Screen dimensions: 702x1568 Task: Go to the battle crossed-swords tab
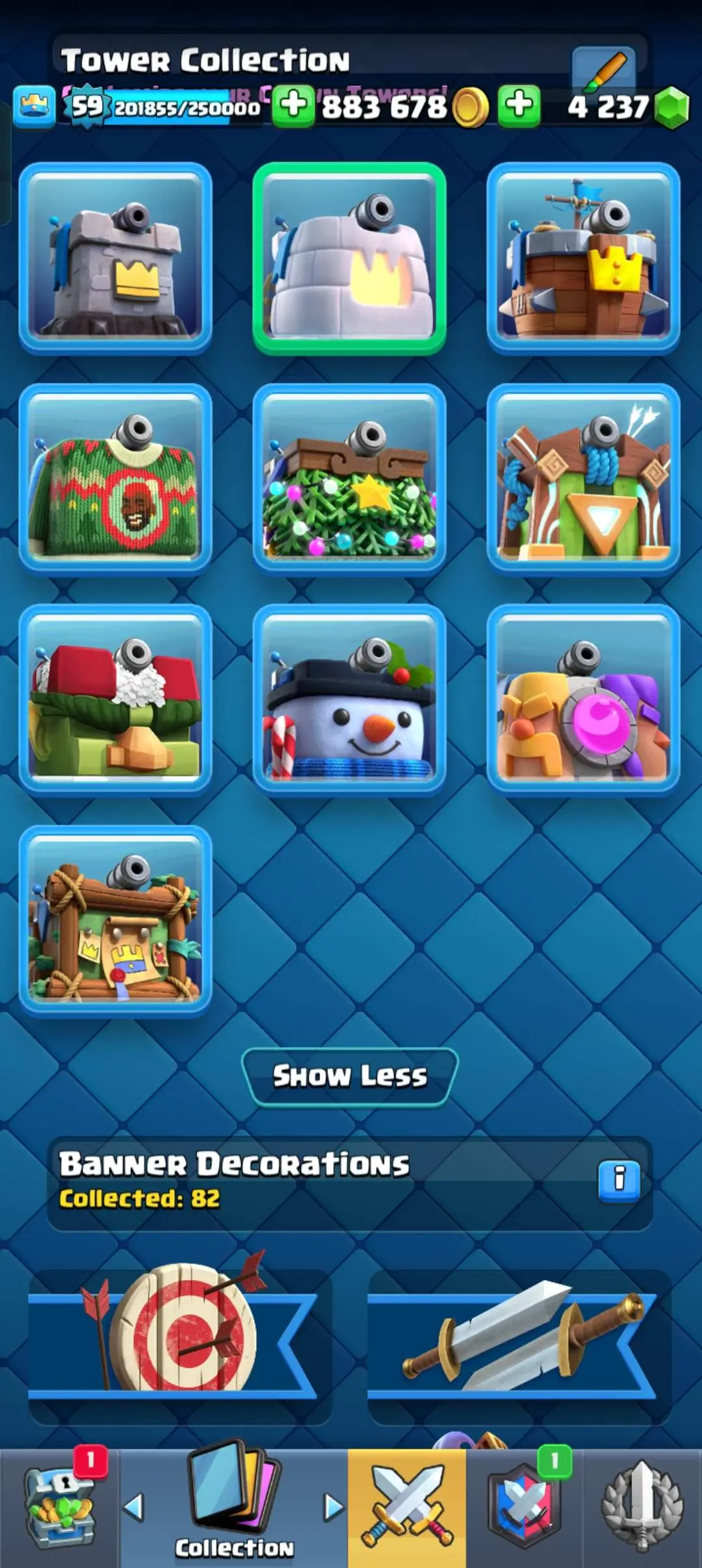(406, 1508)
